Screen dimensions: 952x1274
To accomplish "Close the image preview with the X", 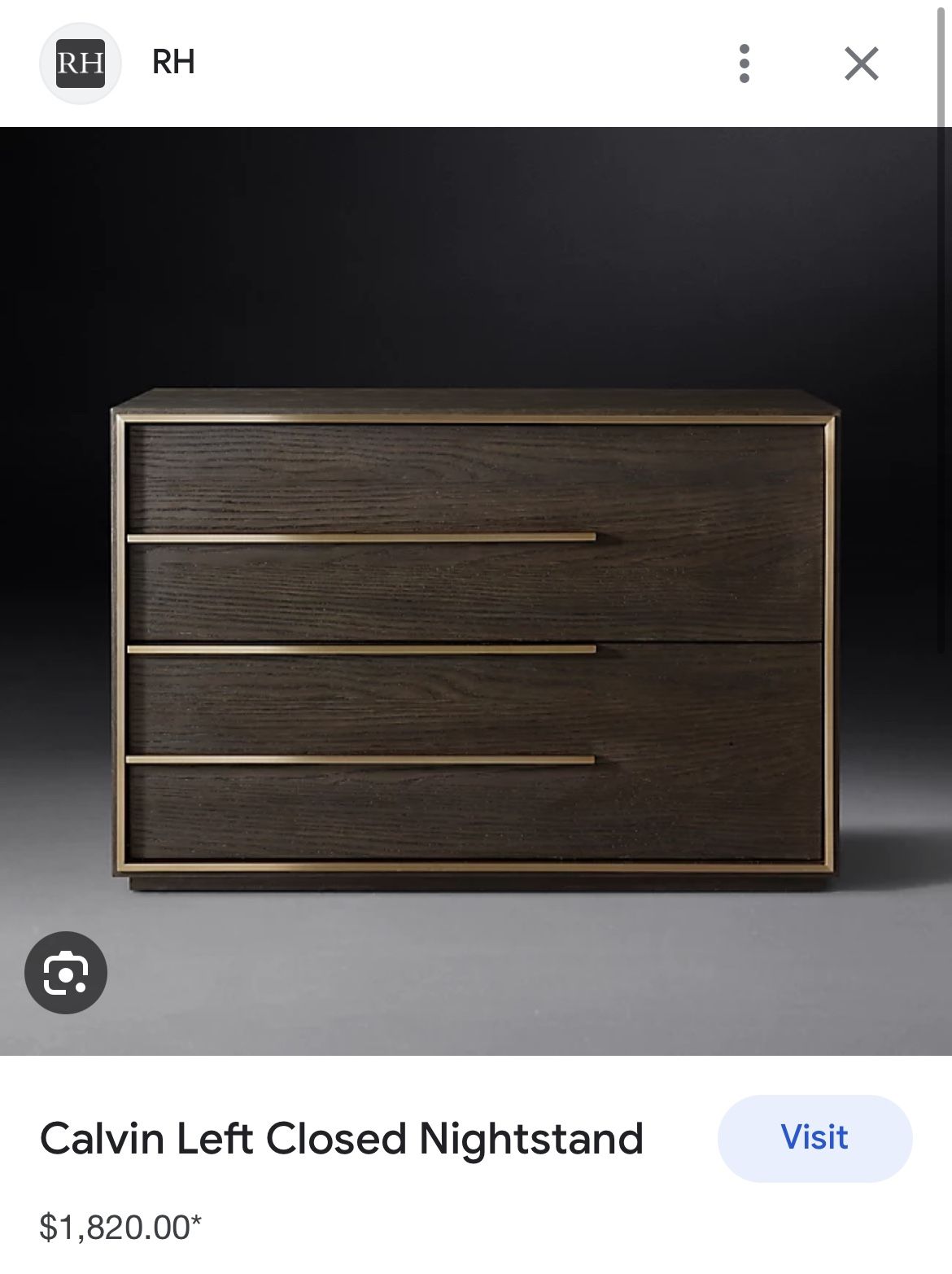I will pyautogui.click(x=860, y=63).
